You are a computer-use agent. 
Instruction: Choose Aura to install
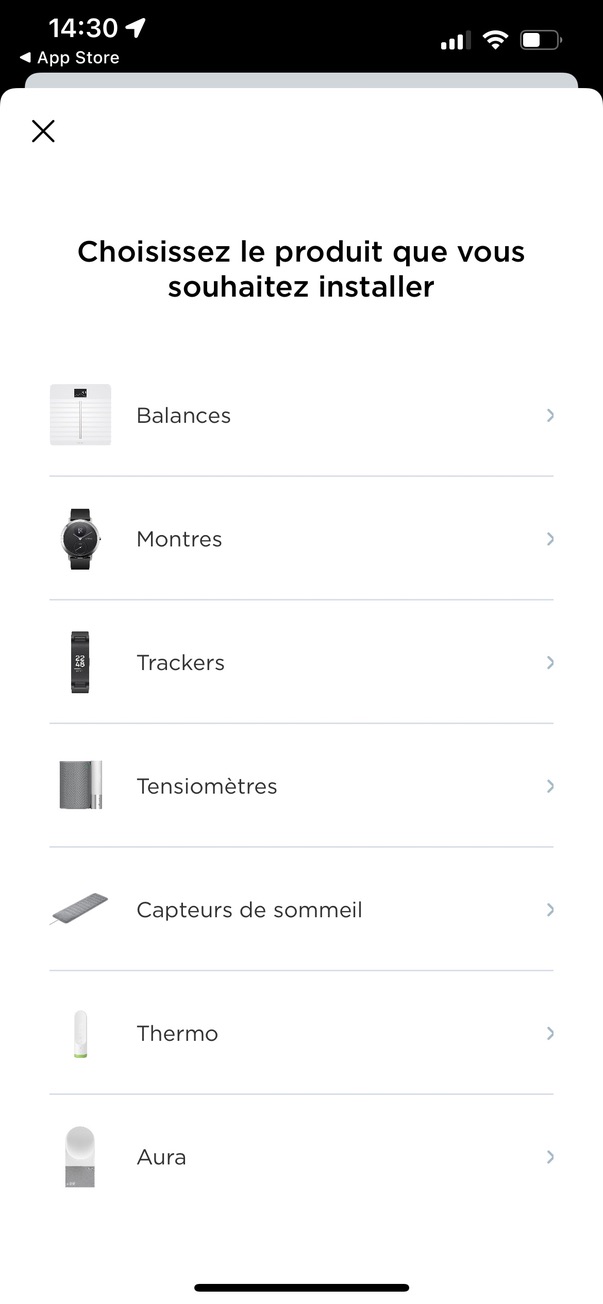(x=301, y=1157)
